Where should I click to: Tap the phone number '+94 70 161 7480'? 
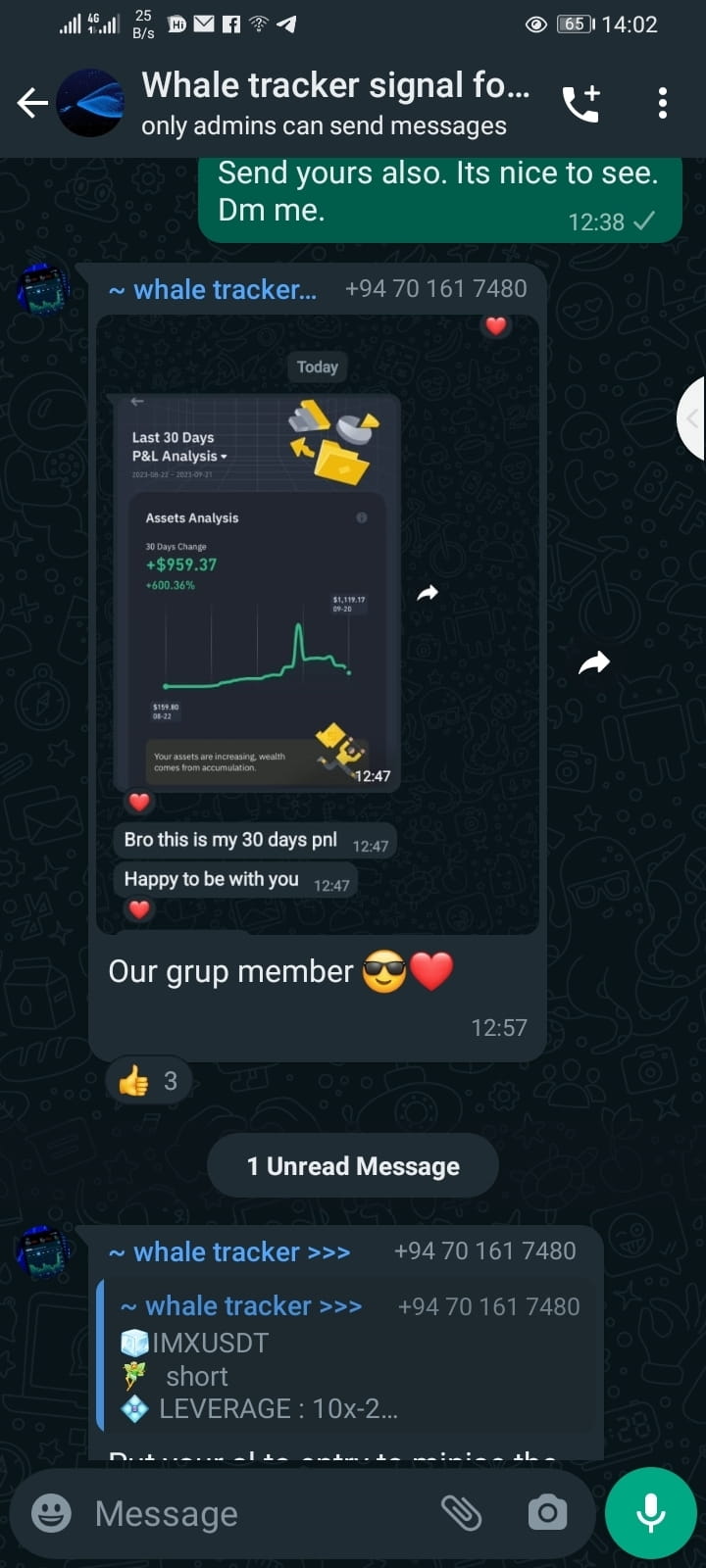click(436, 288)
